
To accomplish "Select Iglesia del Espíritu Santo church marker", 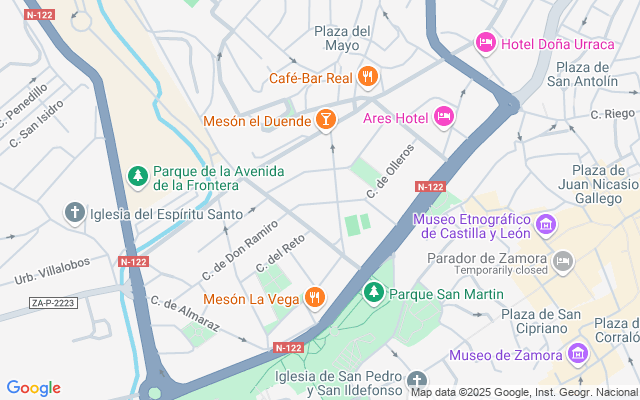I will point(74,212).
